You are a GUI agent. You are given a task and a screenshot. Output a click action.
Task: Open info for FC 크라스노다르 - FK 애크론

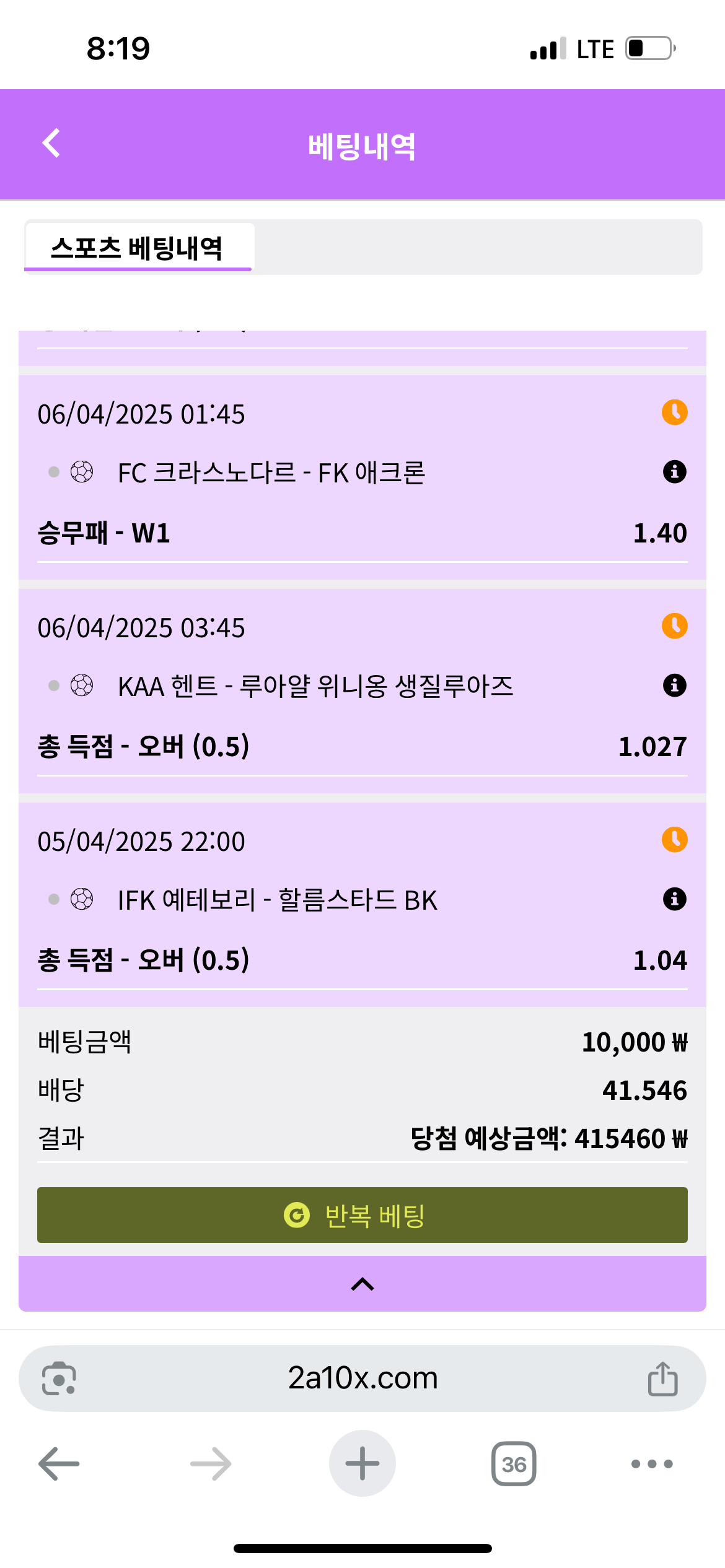[x=674, y=472]
